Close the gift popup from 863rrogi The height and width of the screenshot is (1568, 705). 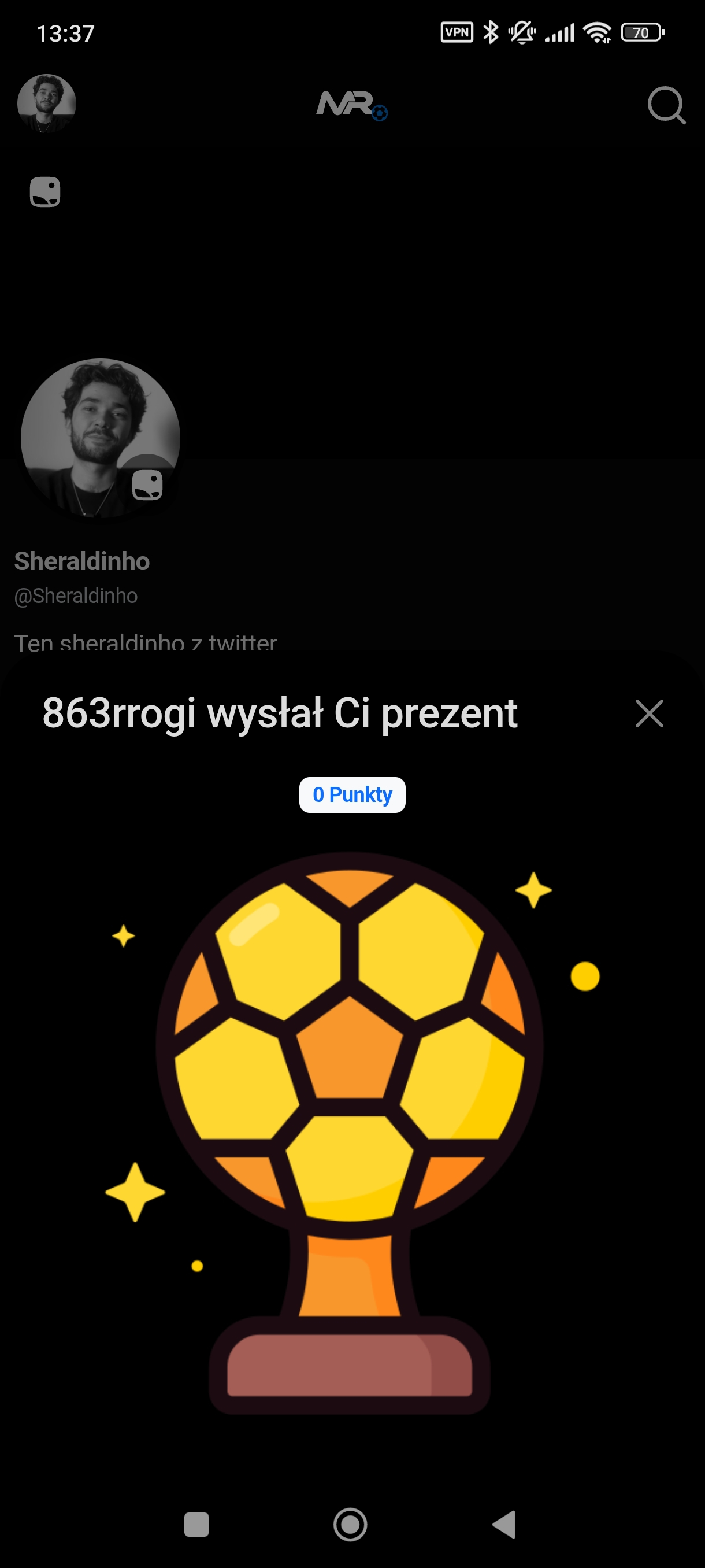pyautogui.click(x=649, y=713)
